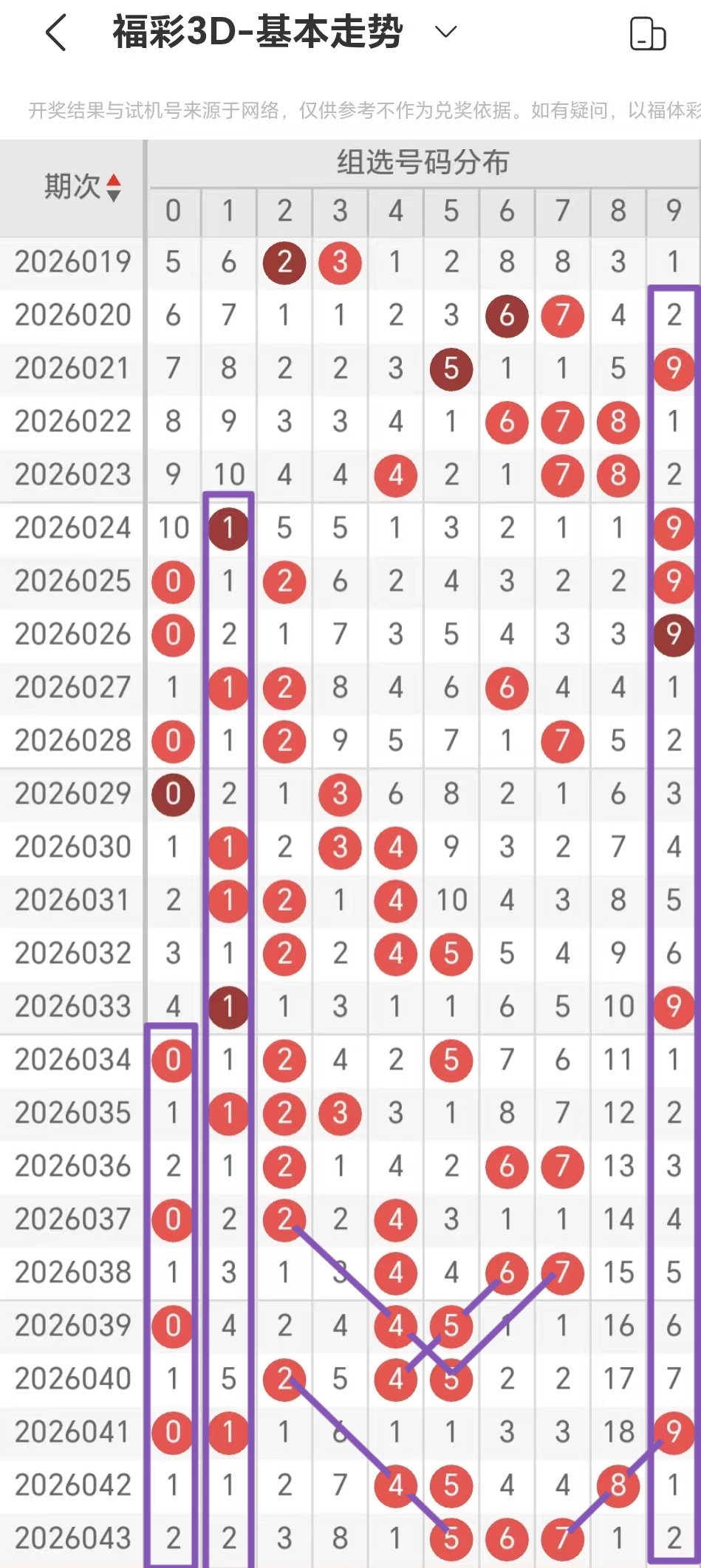This screenshot has height=1568, width=701.
Task: Expand the 福彩3D-基本走势 title dropdown
Action: [445, 32]
